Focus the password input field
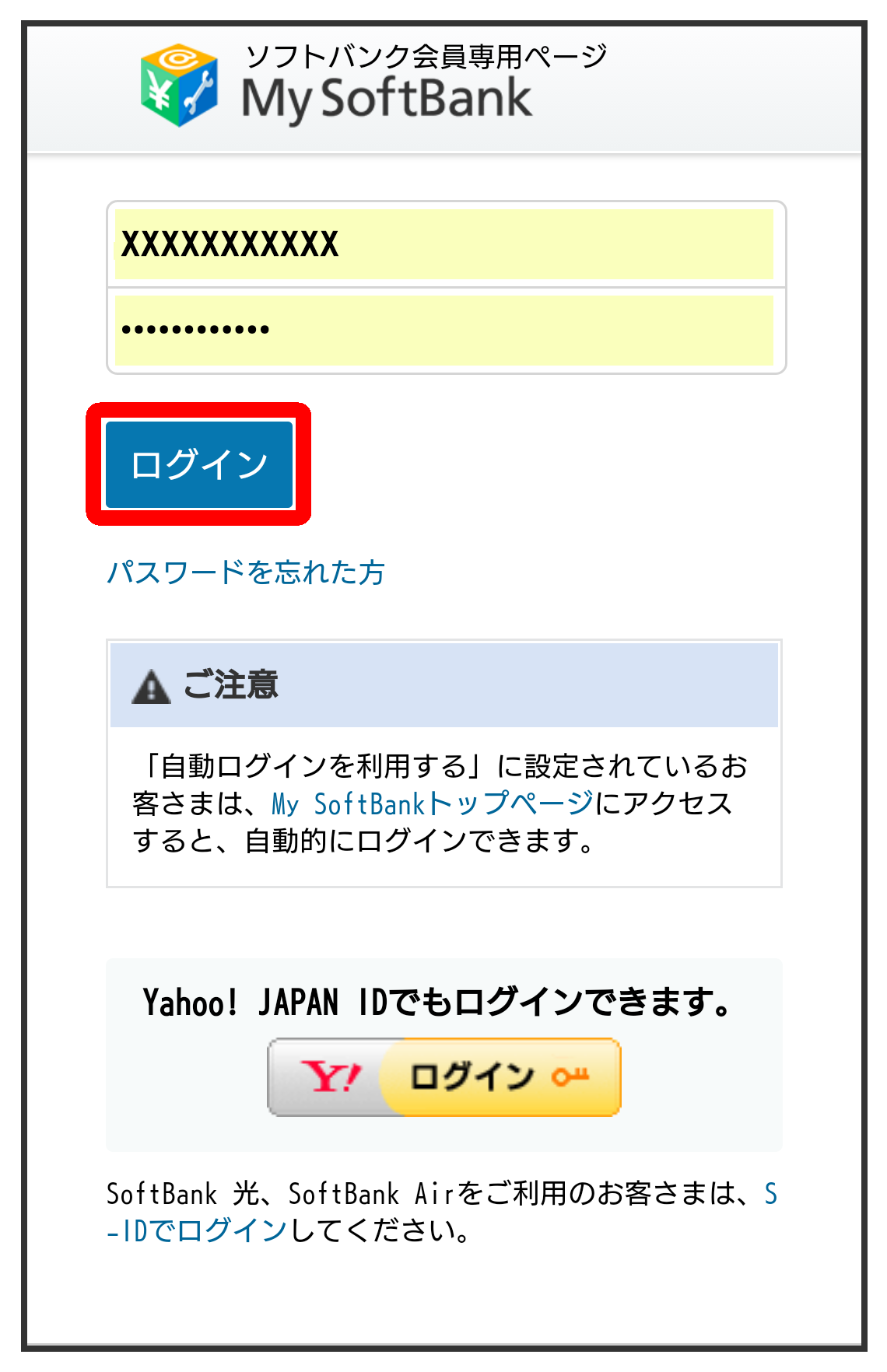The height and width of the screenshot is (1372, 887). [443, 330]
